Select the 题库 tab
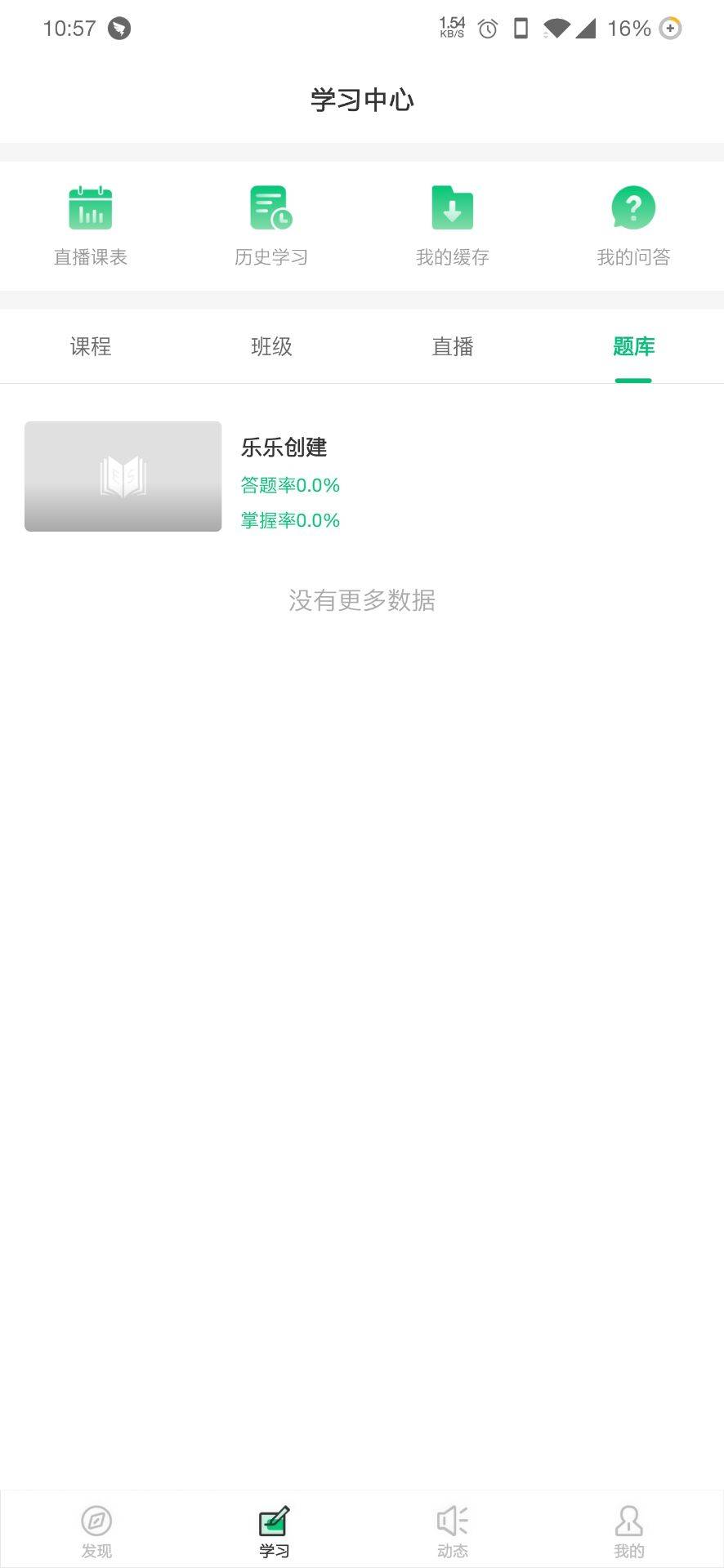Screen dimensions: 724x1568 click(633, 346)
